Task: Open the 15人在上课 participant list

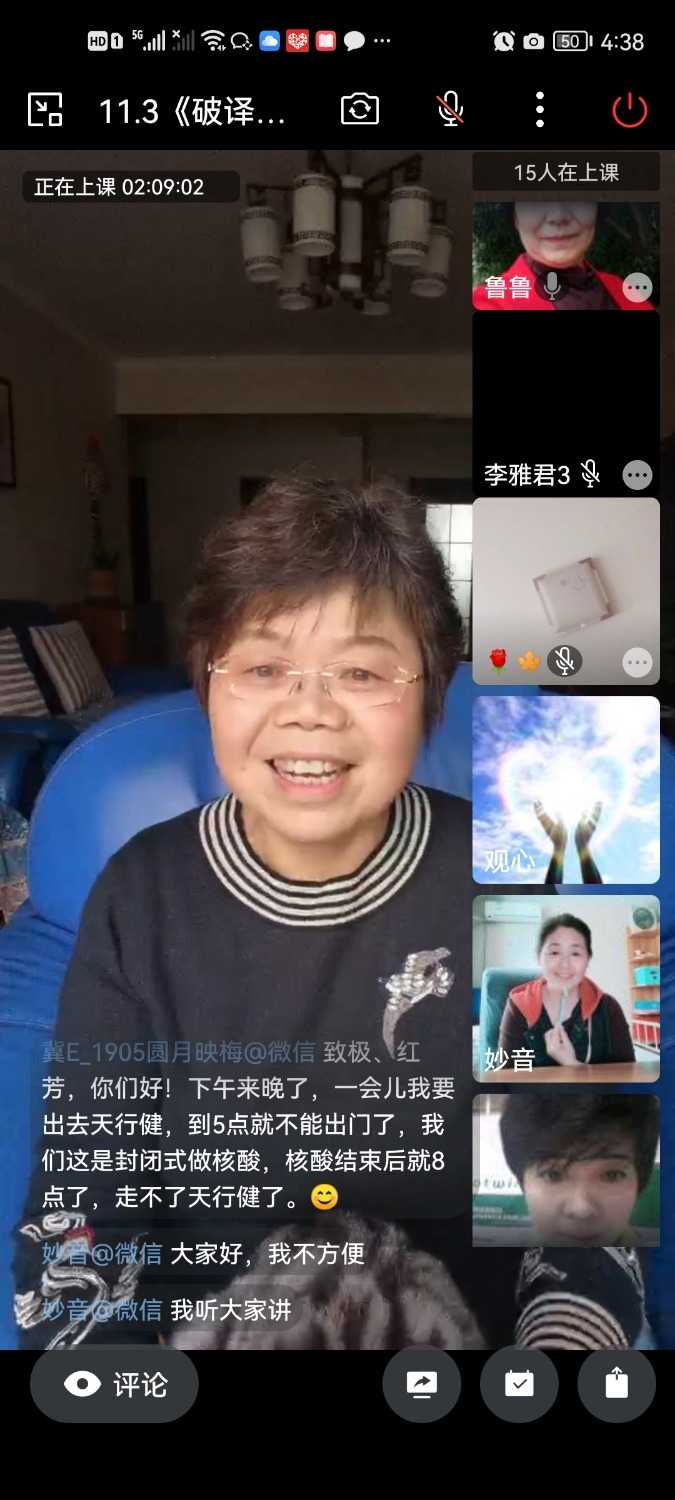Action: click(x=566, y=172)
